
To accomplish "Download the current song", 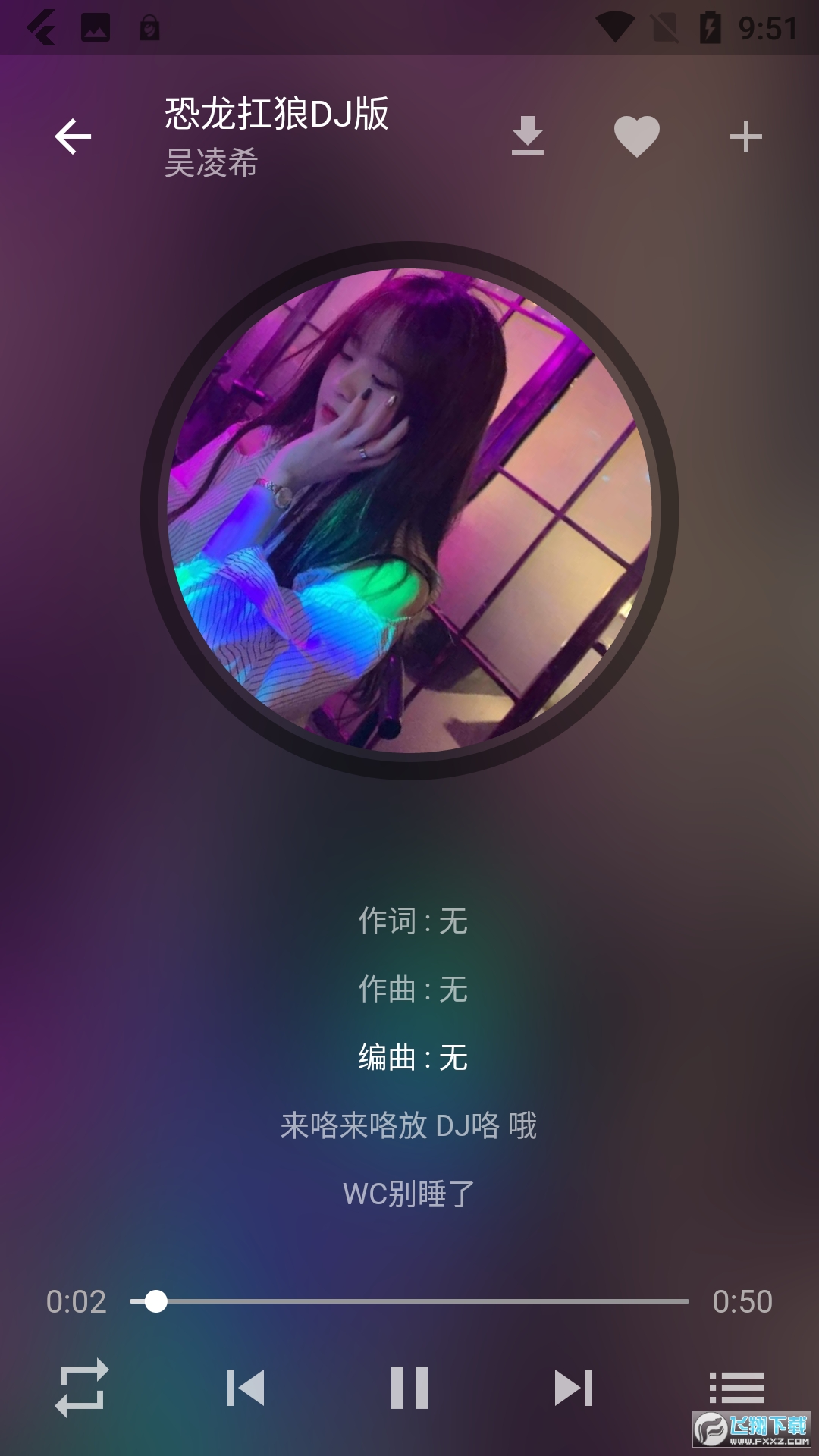I will (x=527, y=136).
